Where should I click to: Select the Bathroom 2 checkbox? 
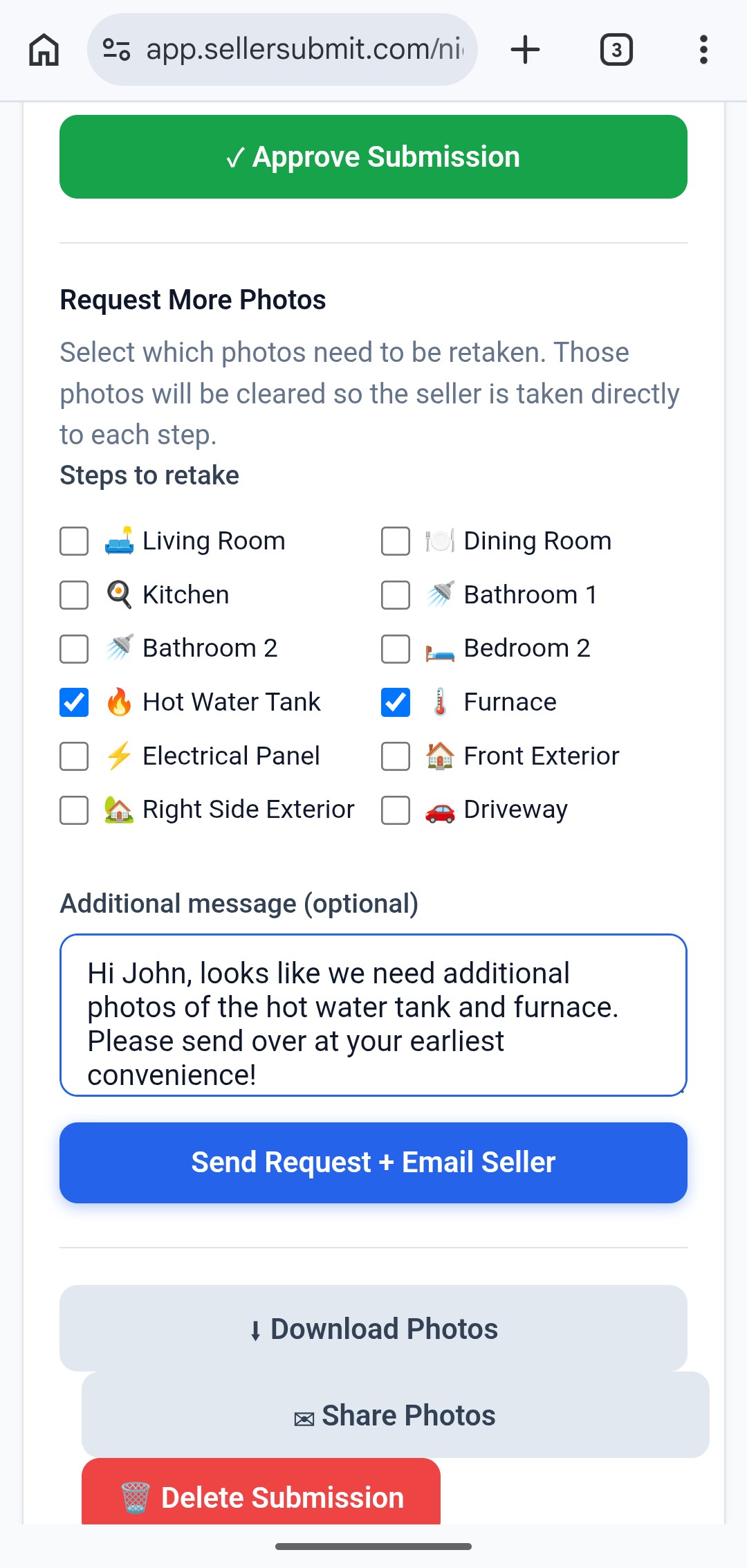(x=74, y=648)
